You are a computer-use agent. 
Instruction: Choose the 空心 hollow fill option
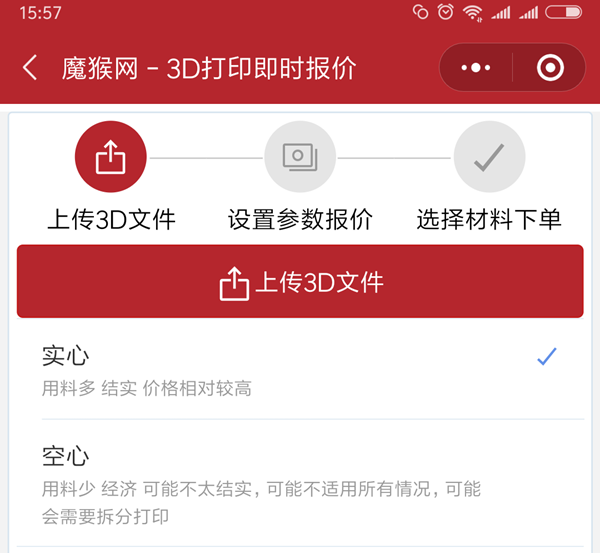300,483
